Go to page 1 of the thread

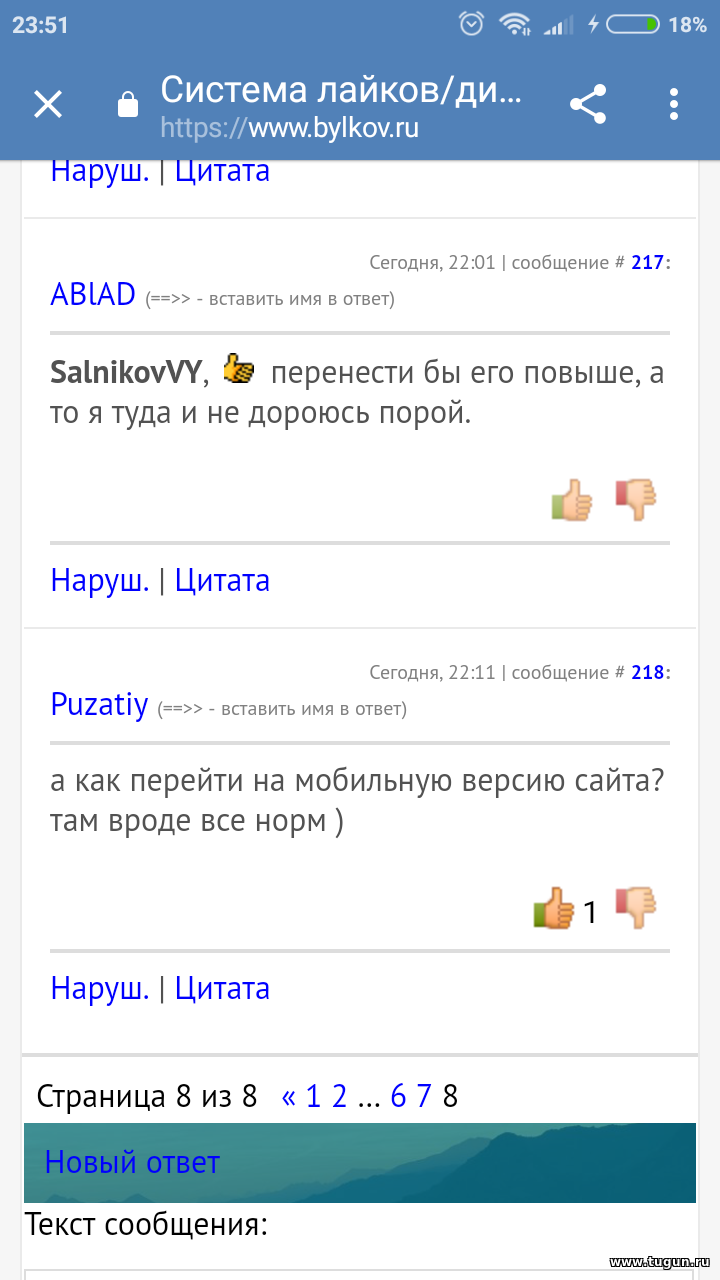coord(313,1097)
